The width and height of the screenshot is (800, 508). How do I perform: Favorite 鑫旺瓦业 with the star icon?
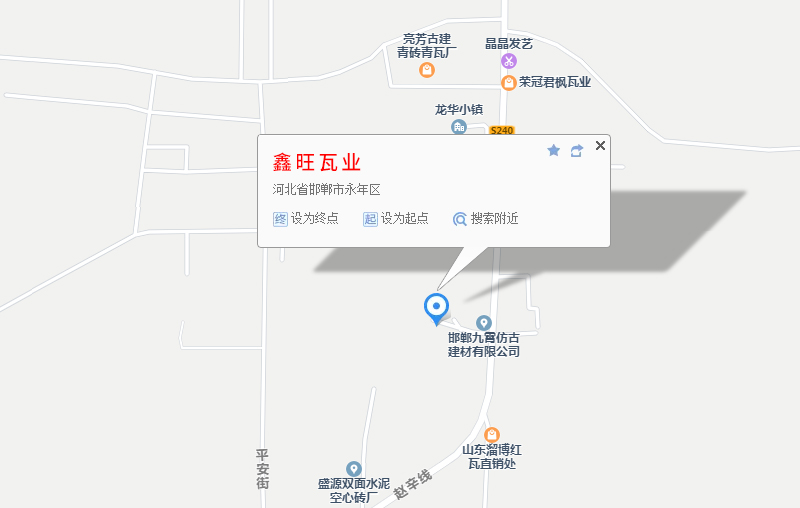553,150
